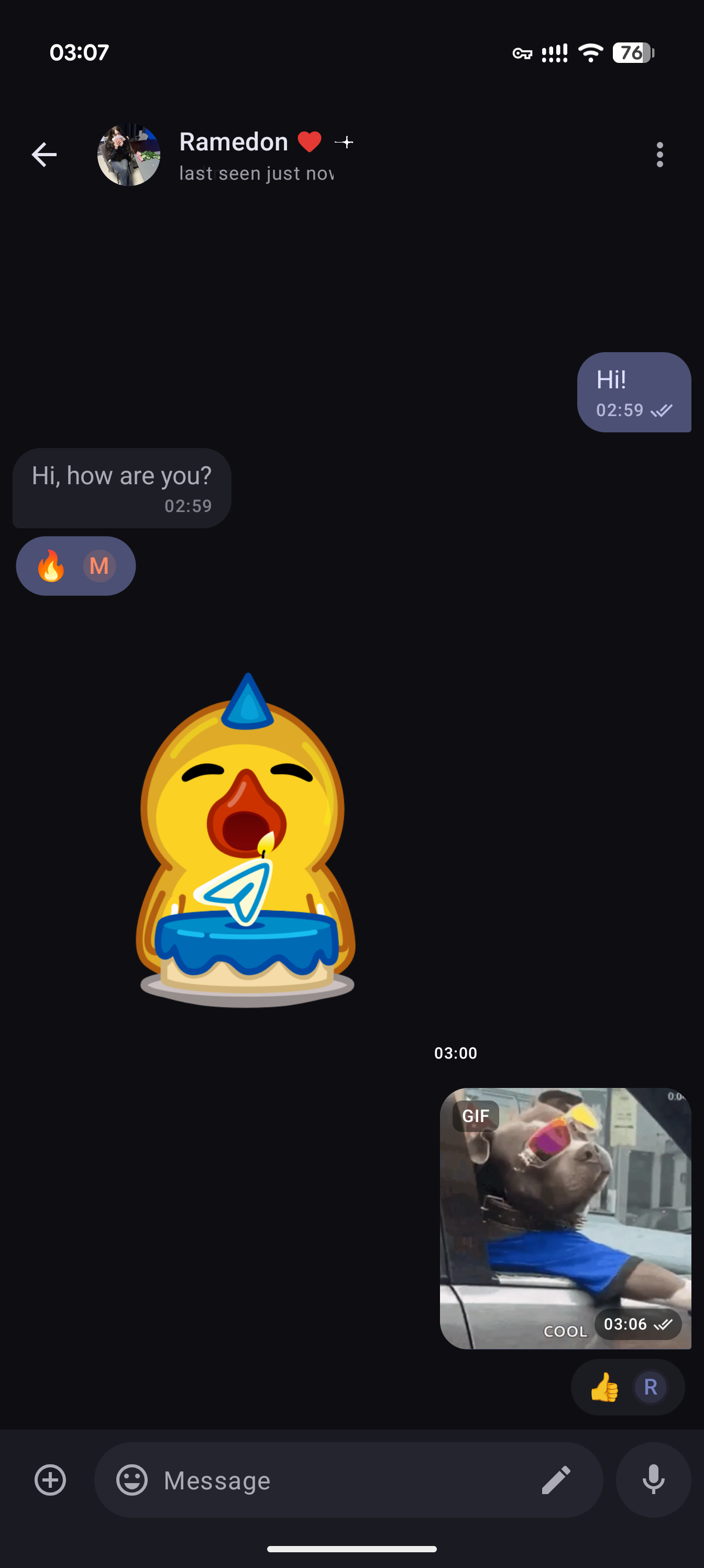Tap the double checkmark on the Hi message

pyautogui.click(x=663, y=410)
